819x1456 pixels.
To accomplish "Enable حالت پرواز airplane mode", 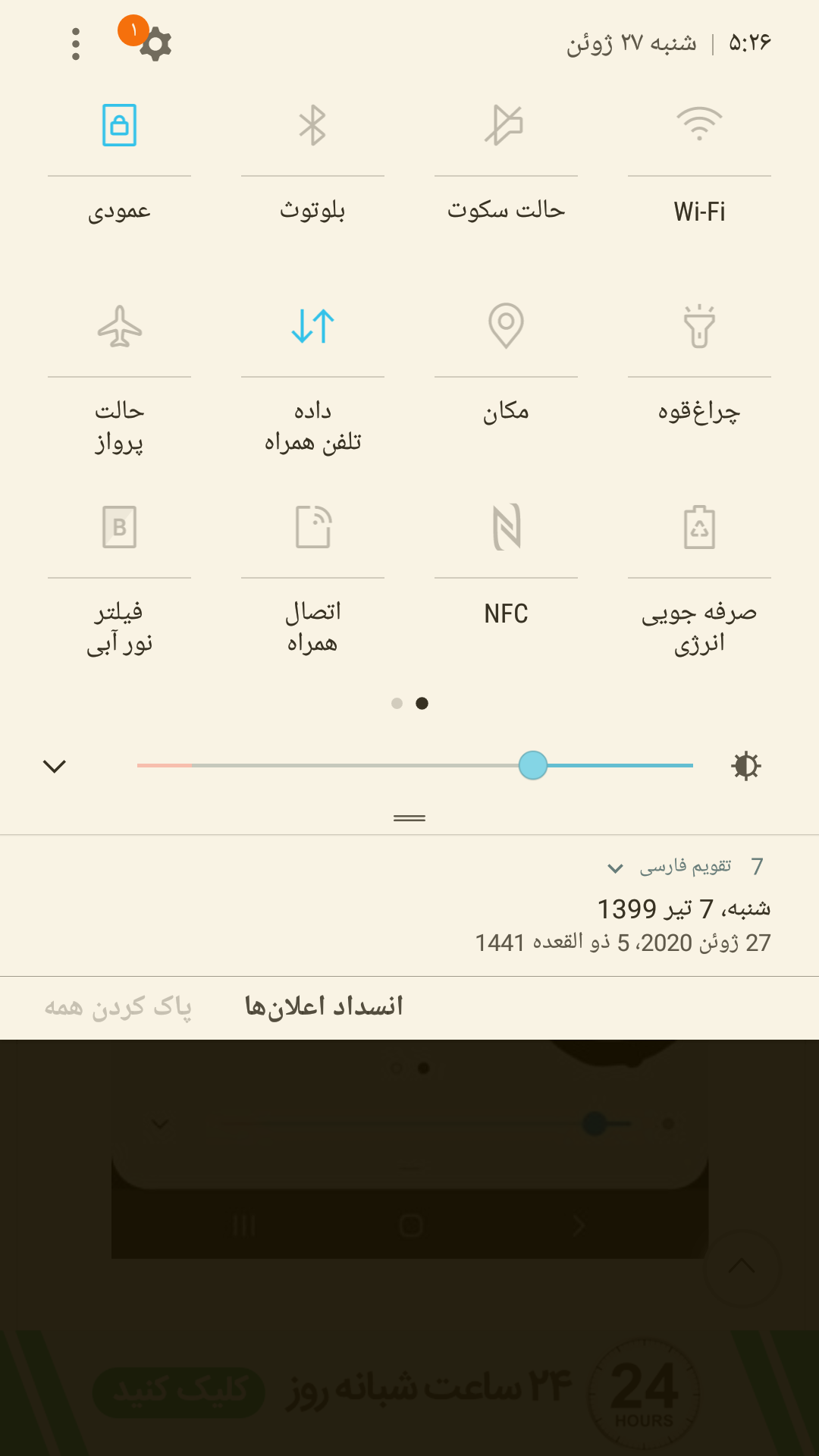I will (x=119, y=326).
